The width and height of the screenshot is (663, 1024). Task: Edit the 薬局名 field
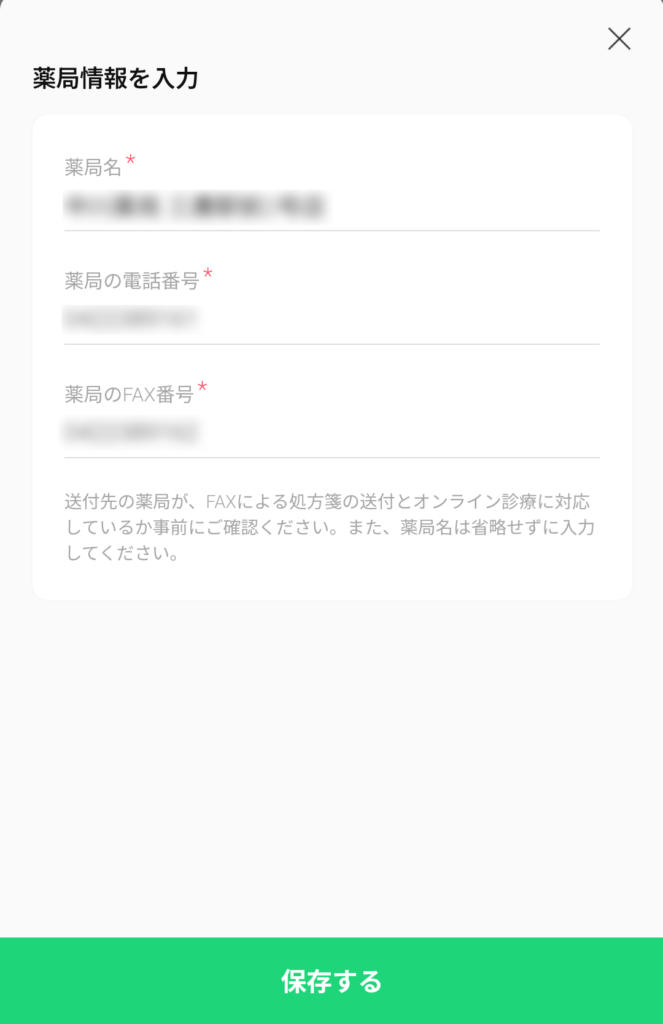point(331,207)
